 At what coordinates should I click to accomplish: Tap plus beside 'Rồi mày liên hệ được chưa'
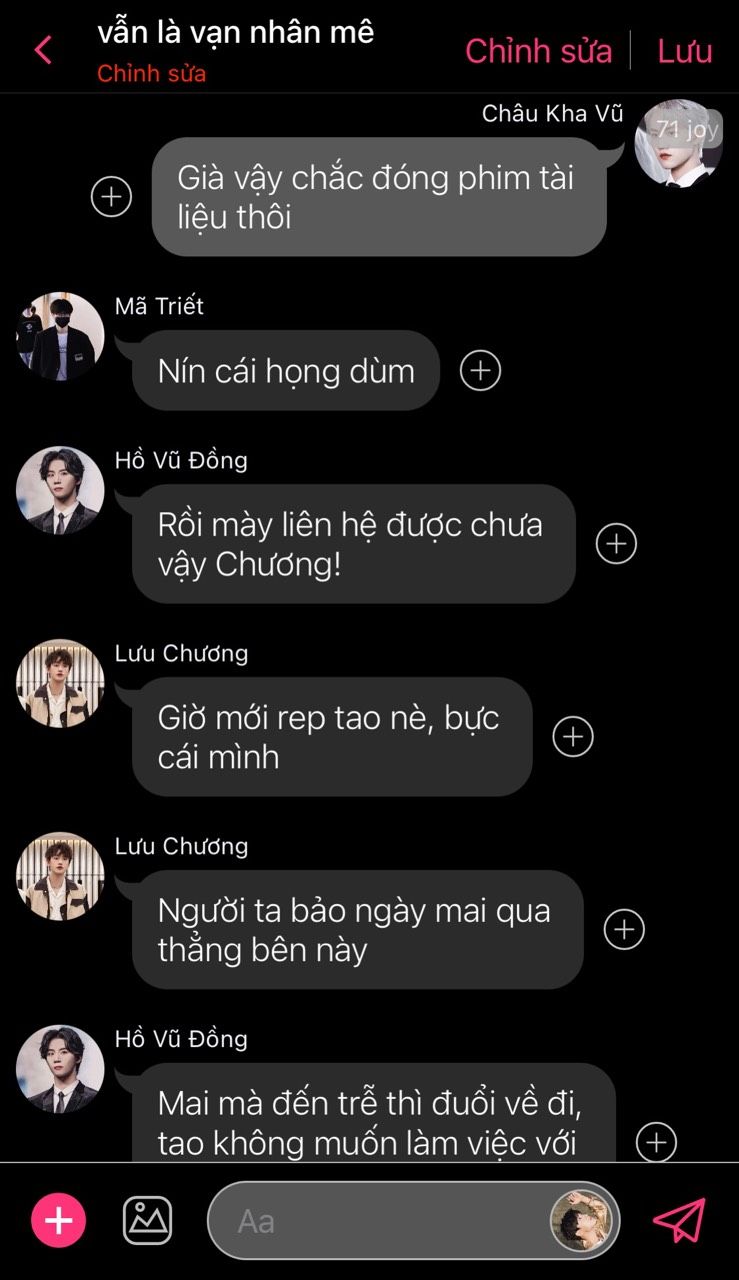616,544
